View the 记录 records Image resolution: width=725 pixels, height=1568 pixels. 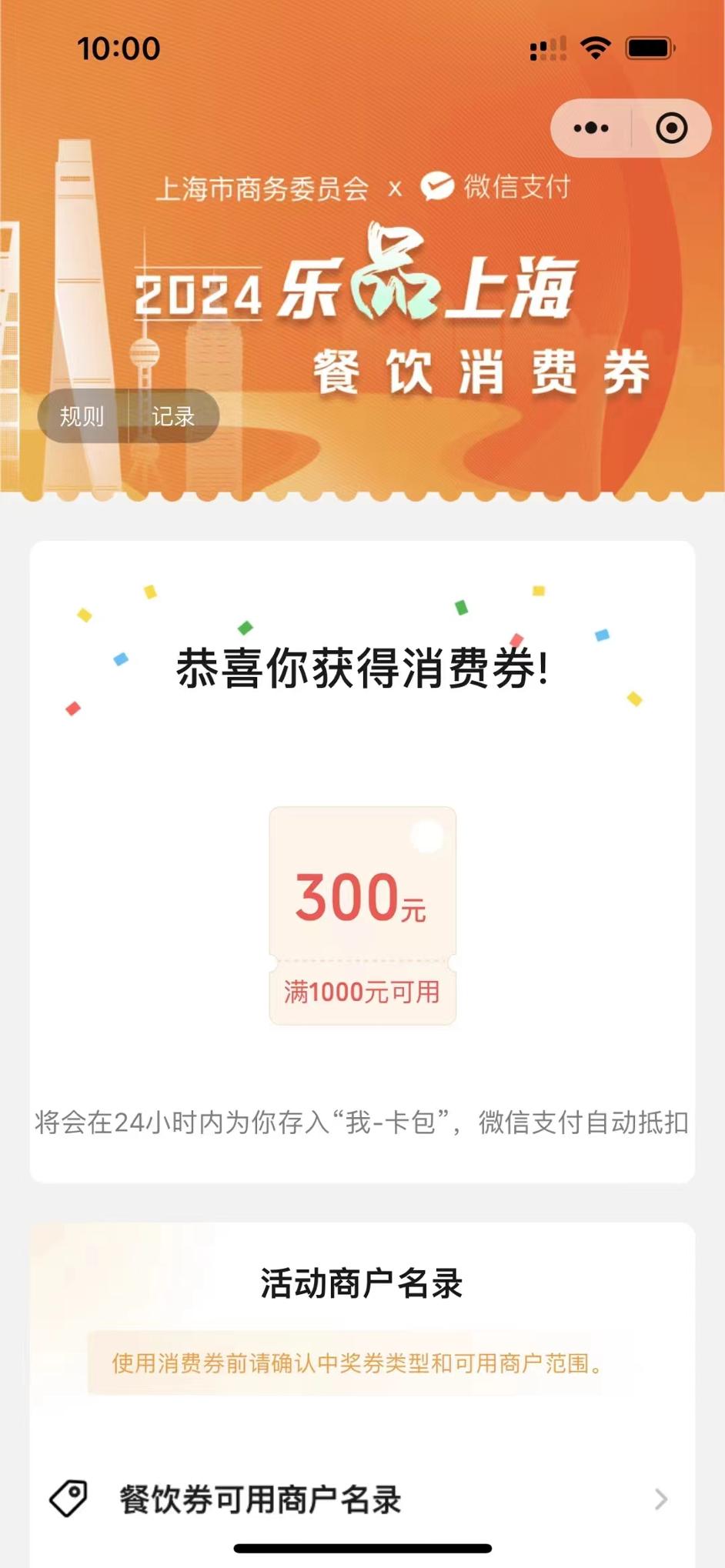(173, 417)
